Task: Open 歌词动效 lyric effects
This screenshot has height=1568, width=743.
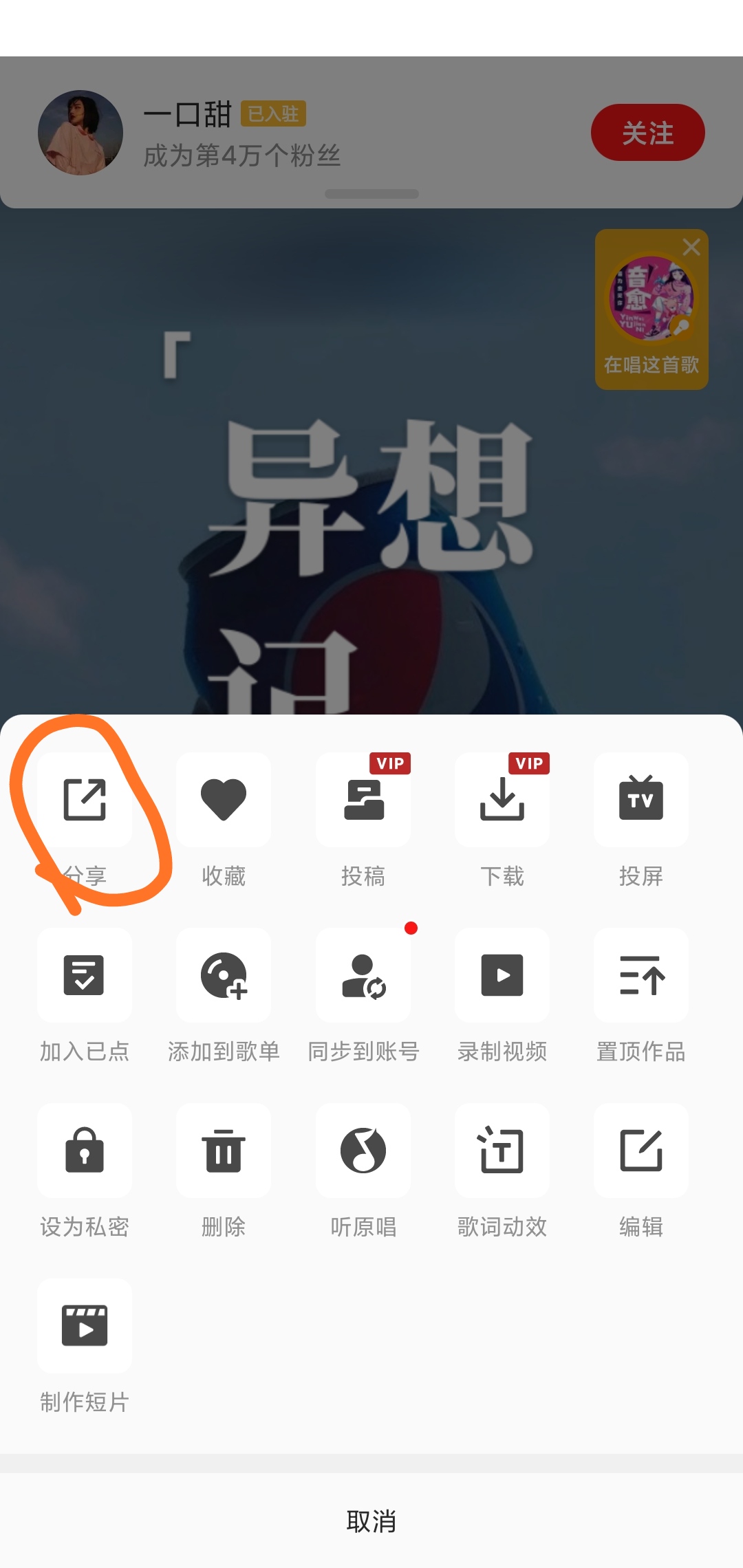Action: click(502, 1151)
